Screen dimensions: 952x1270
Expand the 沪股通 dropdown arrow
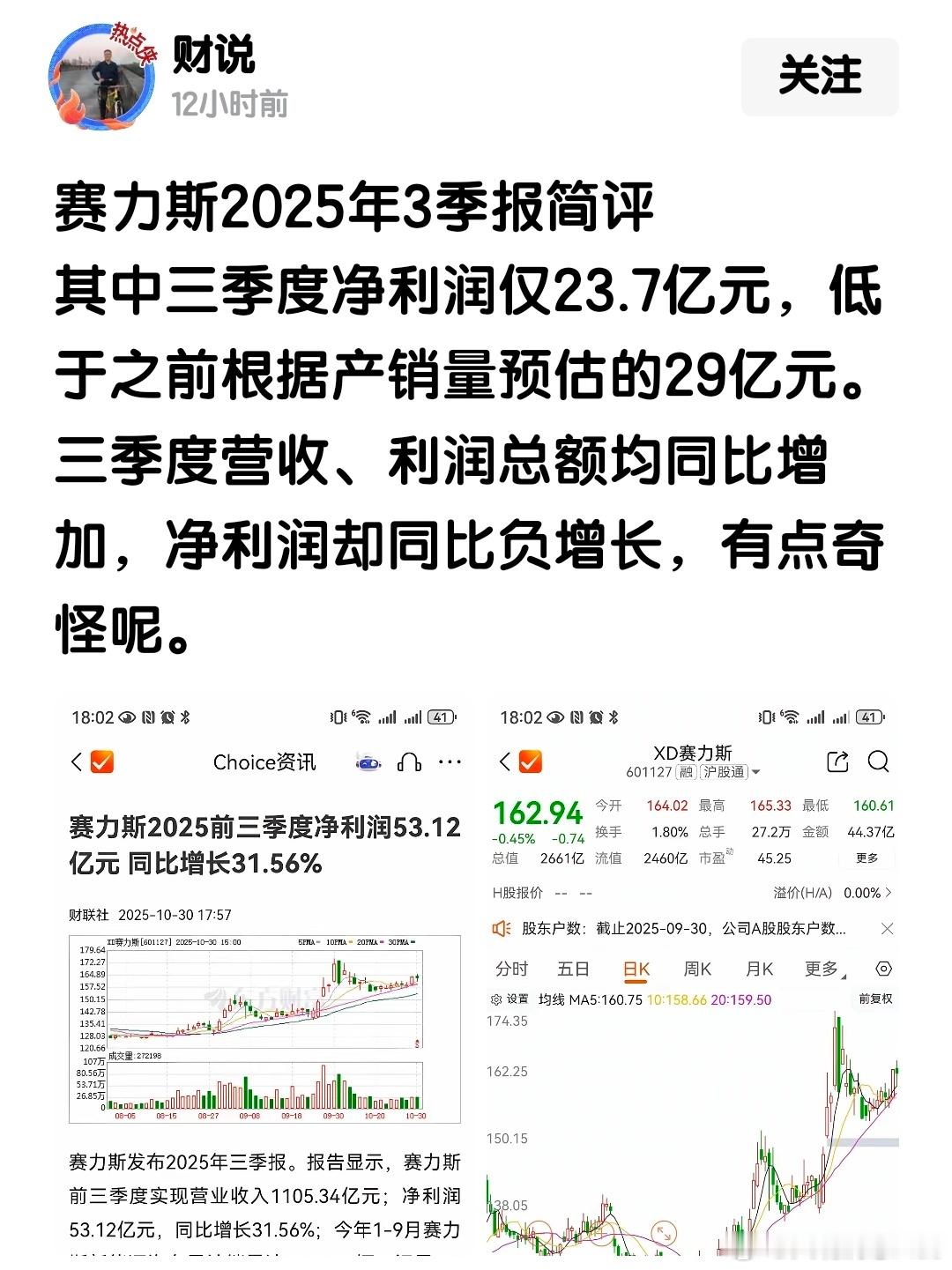pos(756,771)
